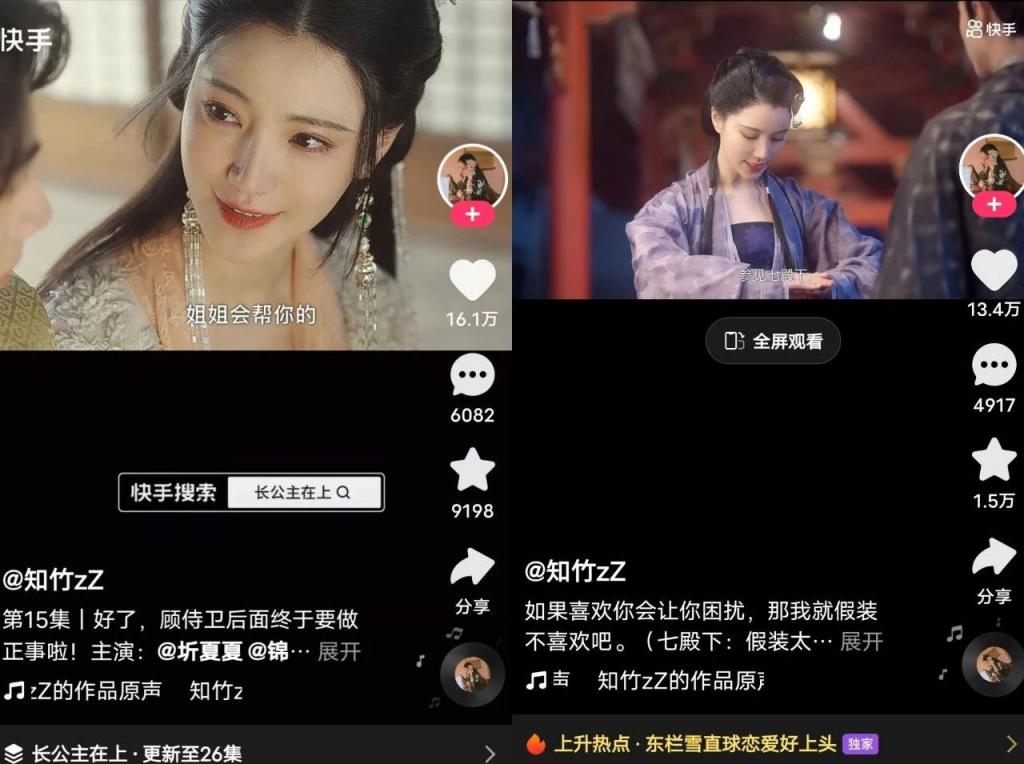Image resolution: width=1024 pixels, height=764 pixels.
Task: Like the video with 13.4万 likes
Action: tap(993, 270)
